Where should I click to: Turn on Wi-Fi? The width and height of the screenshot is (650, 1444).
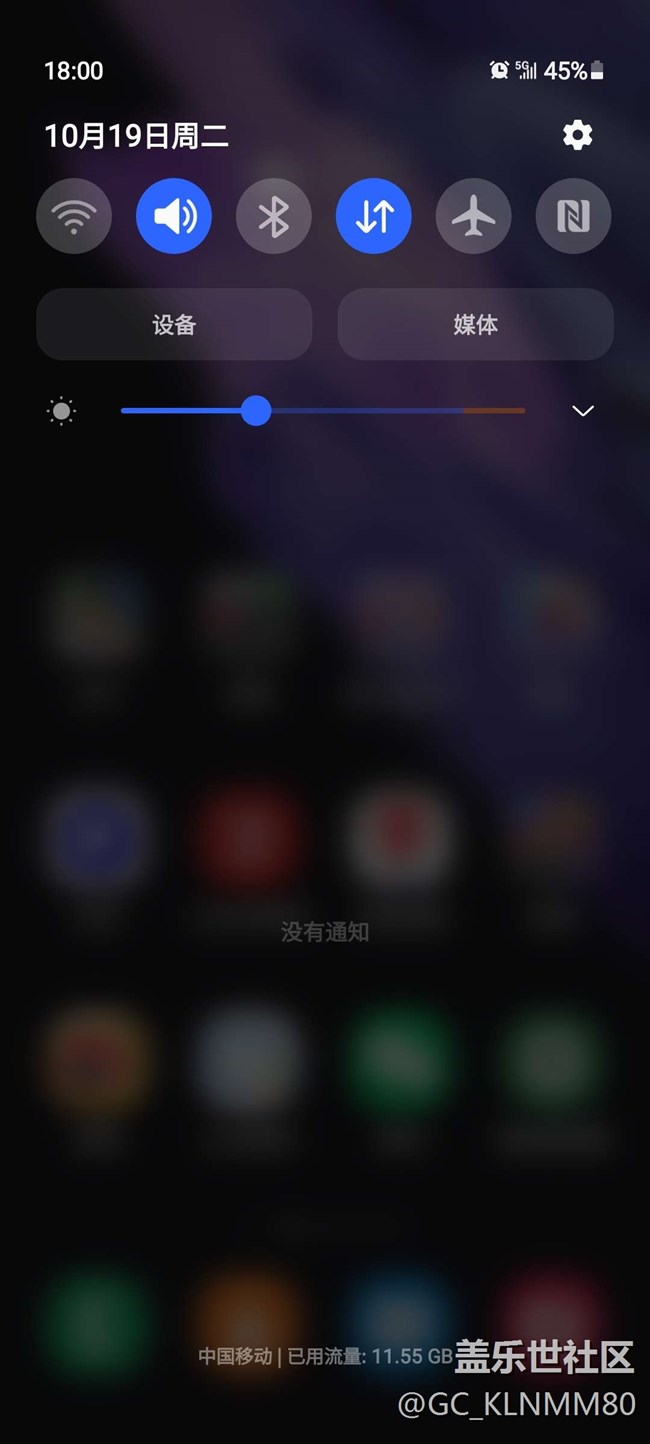coord(74,216)
